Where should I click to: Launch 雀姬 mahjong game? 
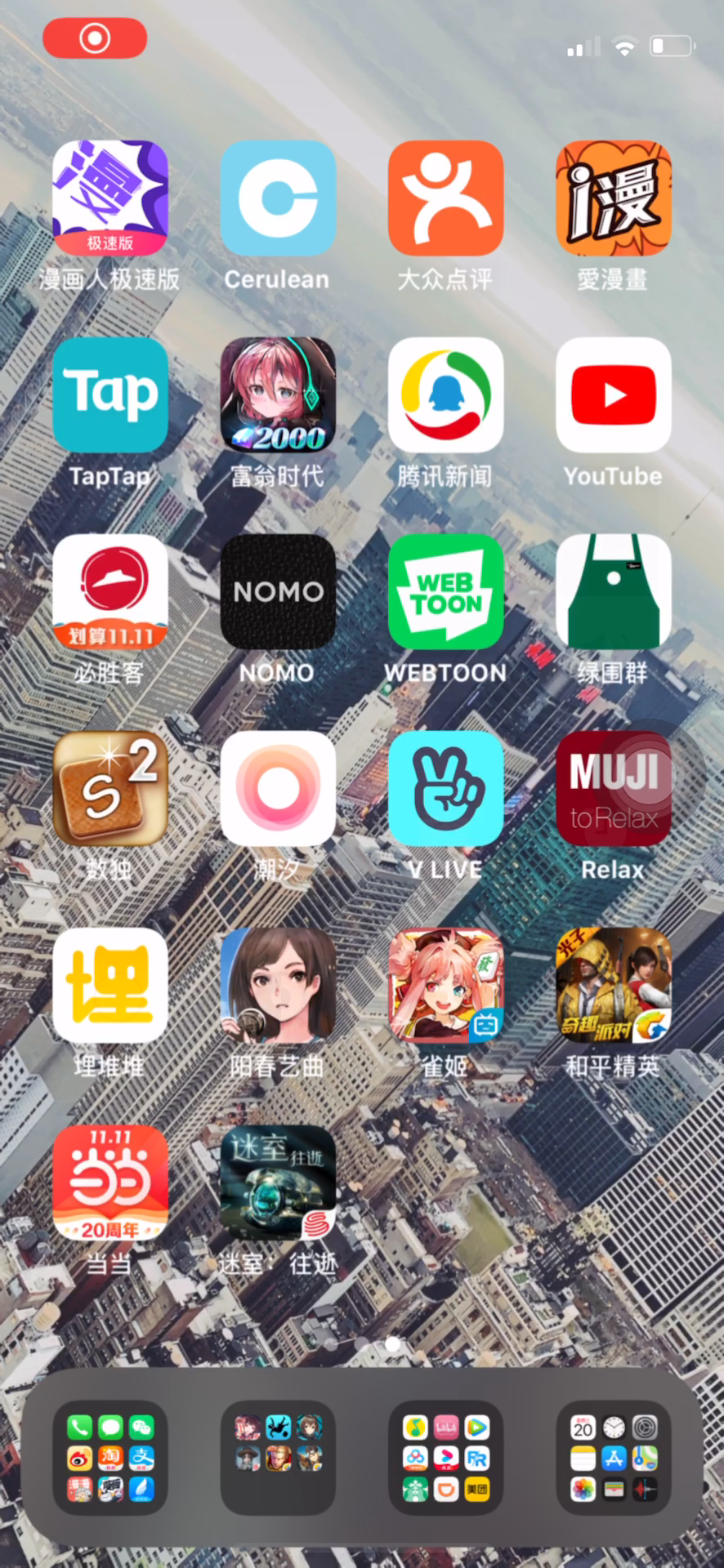pos(445,985)
